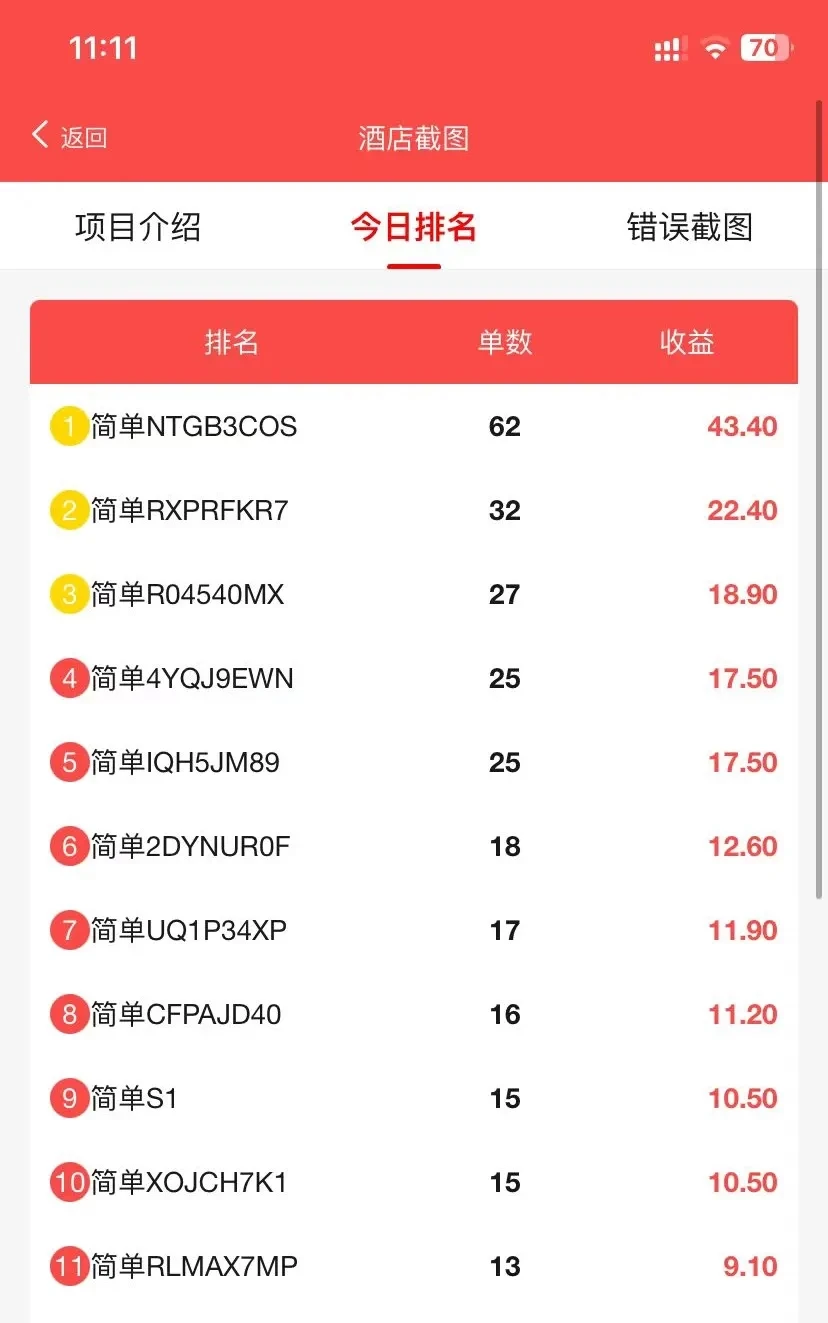The width and height of the screenshot is (828, 1323).
Task: Select the 今日排名 tab
Action: coord(413,227)
